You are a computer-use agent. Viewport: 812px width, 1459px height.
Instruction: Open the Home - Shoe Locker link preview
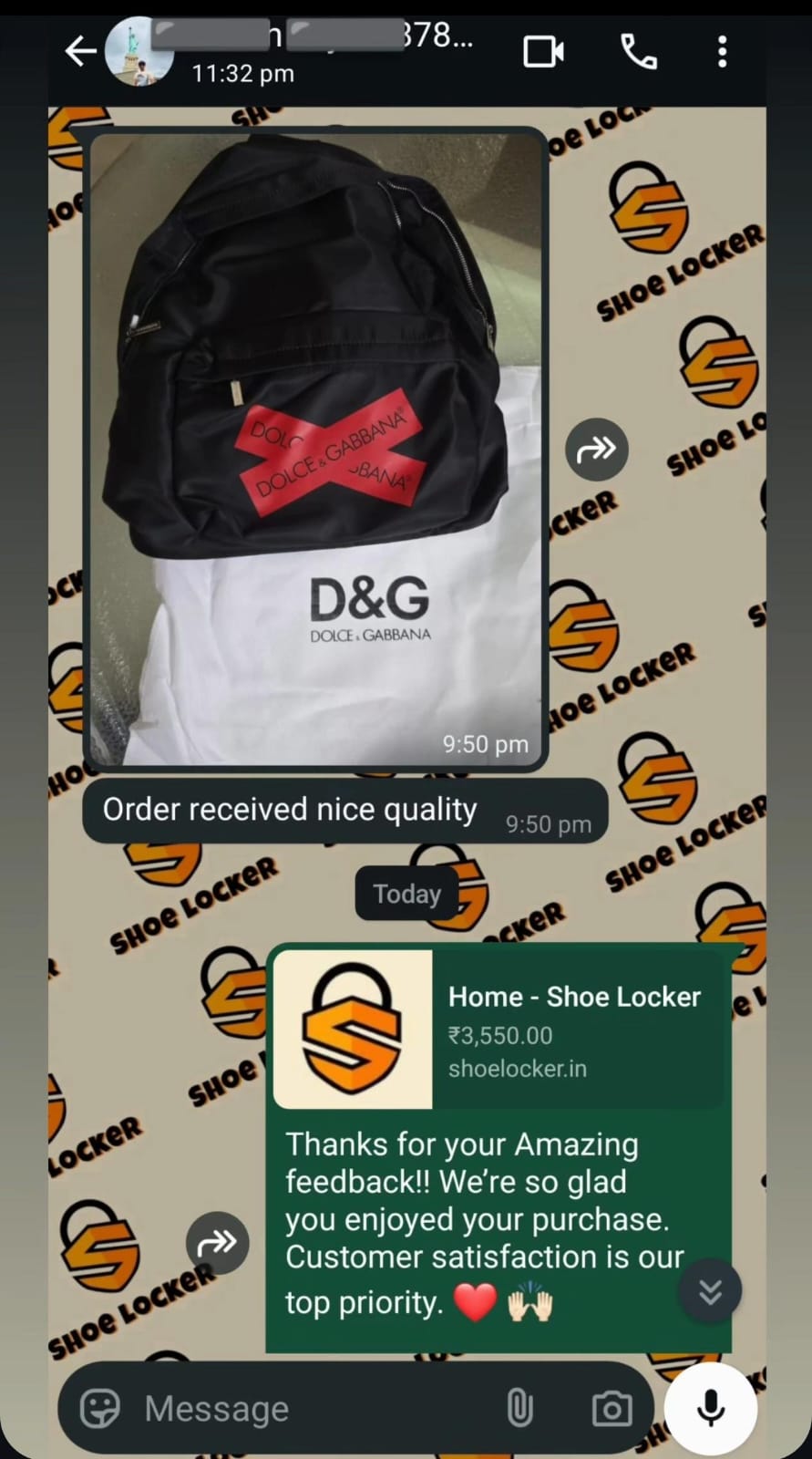tap(499, 1030)
